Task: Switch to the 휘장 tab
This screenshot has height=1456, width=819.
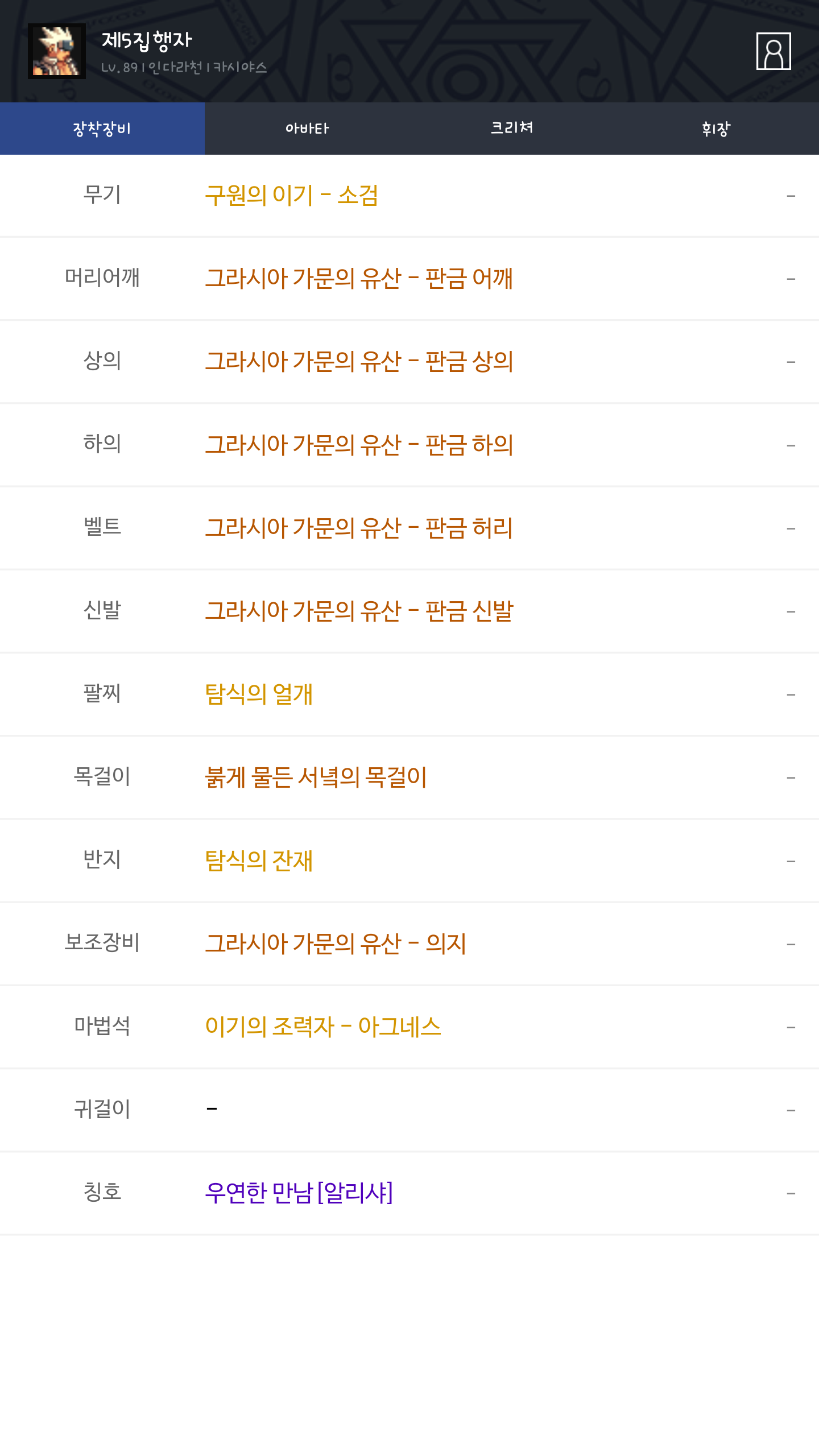Action: pos(716,129)
